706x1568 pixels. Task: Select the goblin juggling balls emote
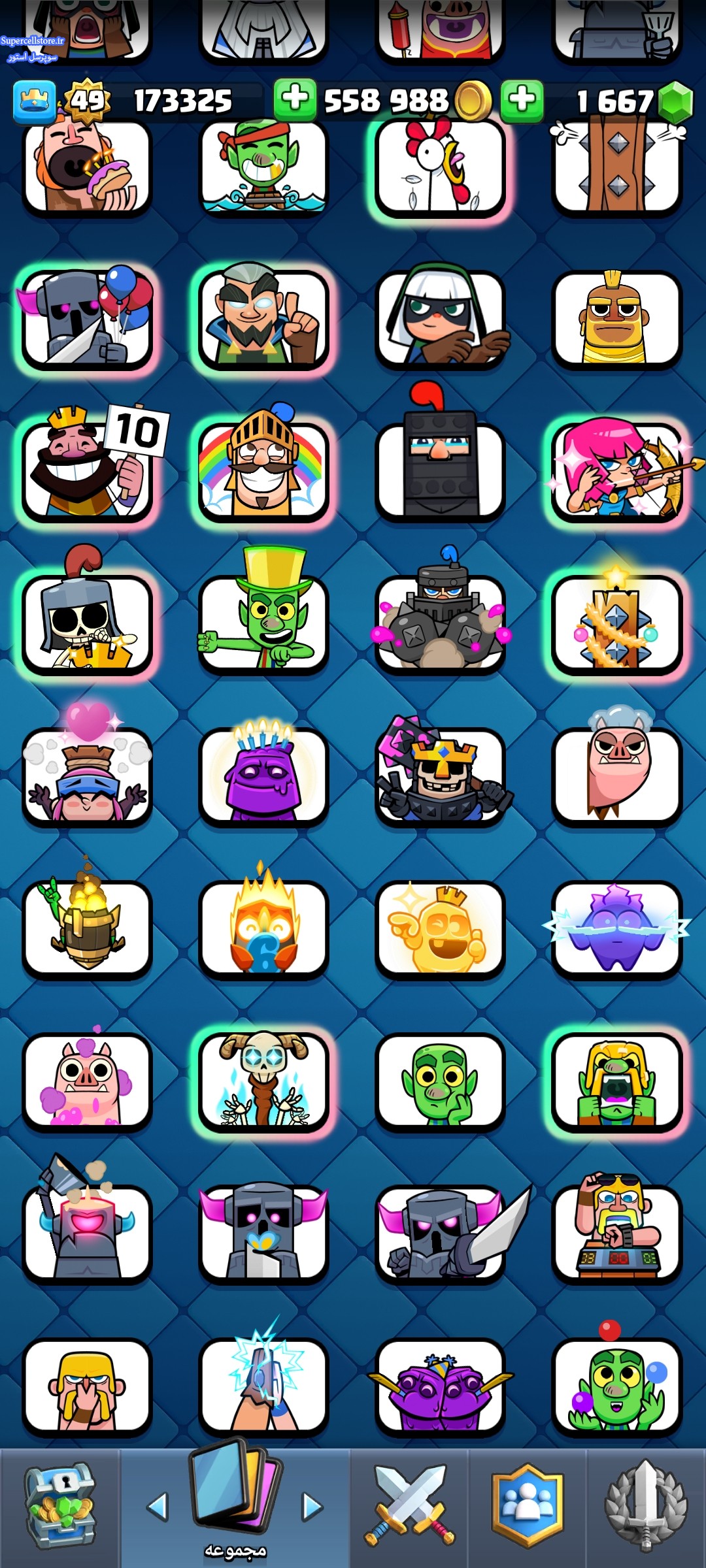click(x=617, y=1385)
